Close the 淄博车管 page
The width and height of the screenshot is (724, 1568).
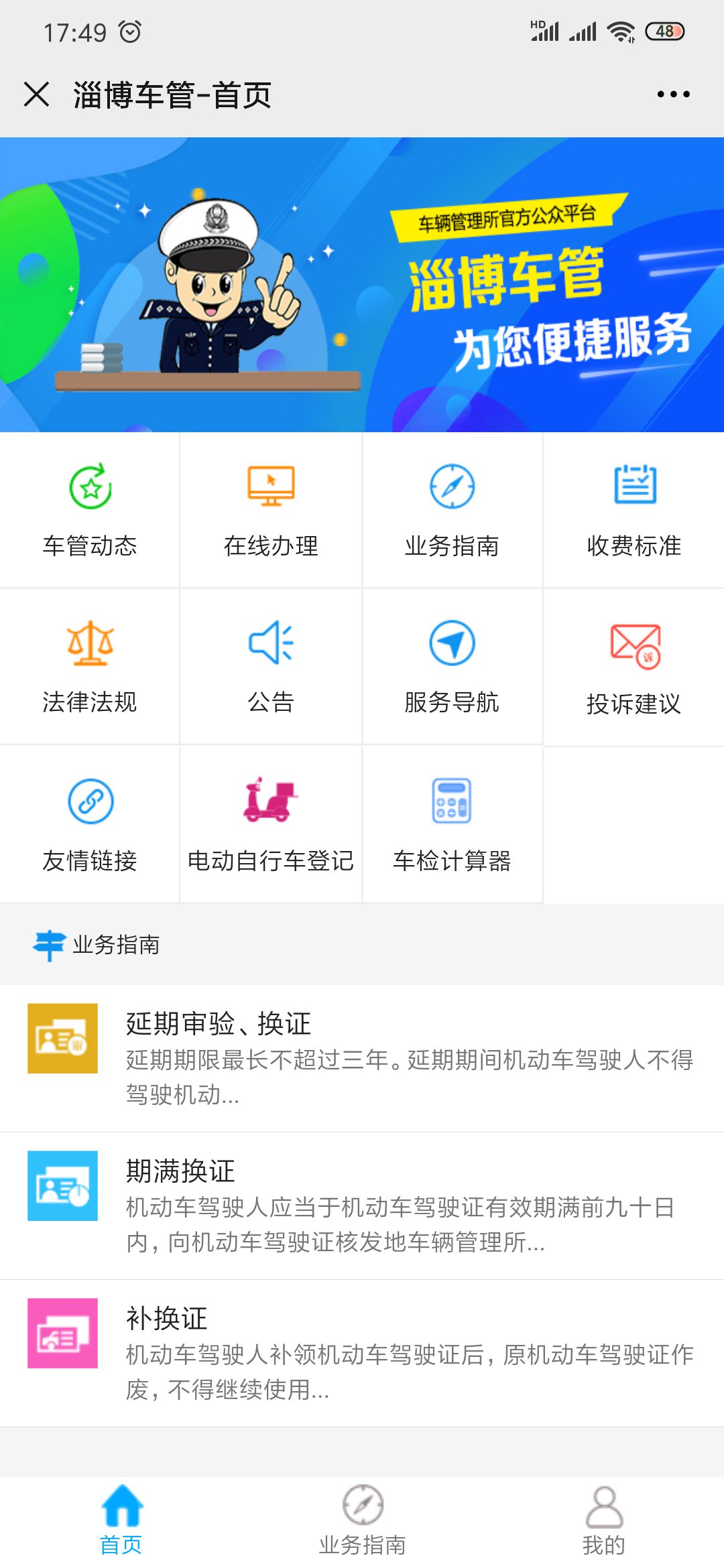pos(37,94)
